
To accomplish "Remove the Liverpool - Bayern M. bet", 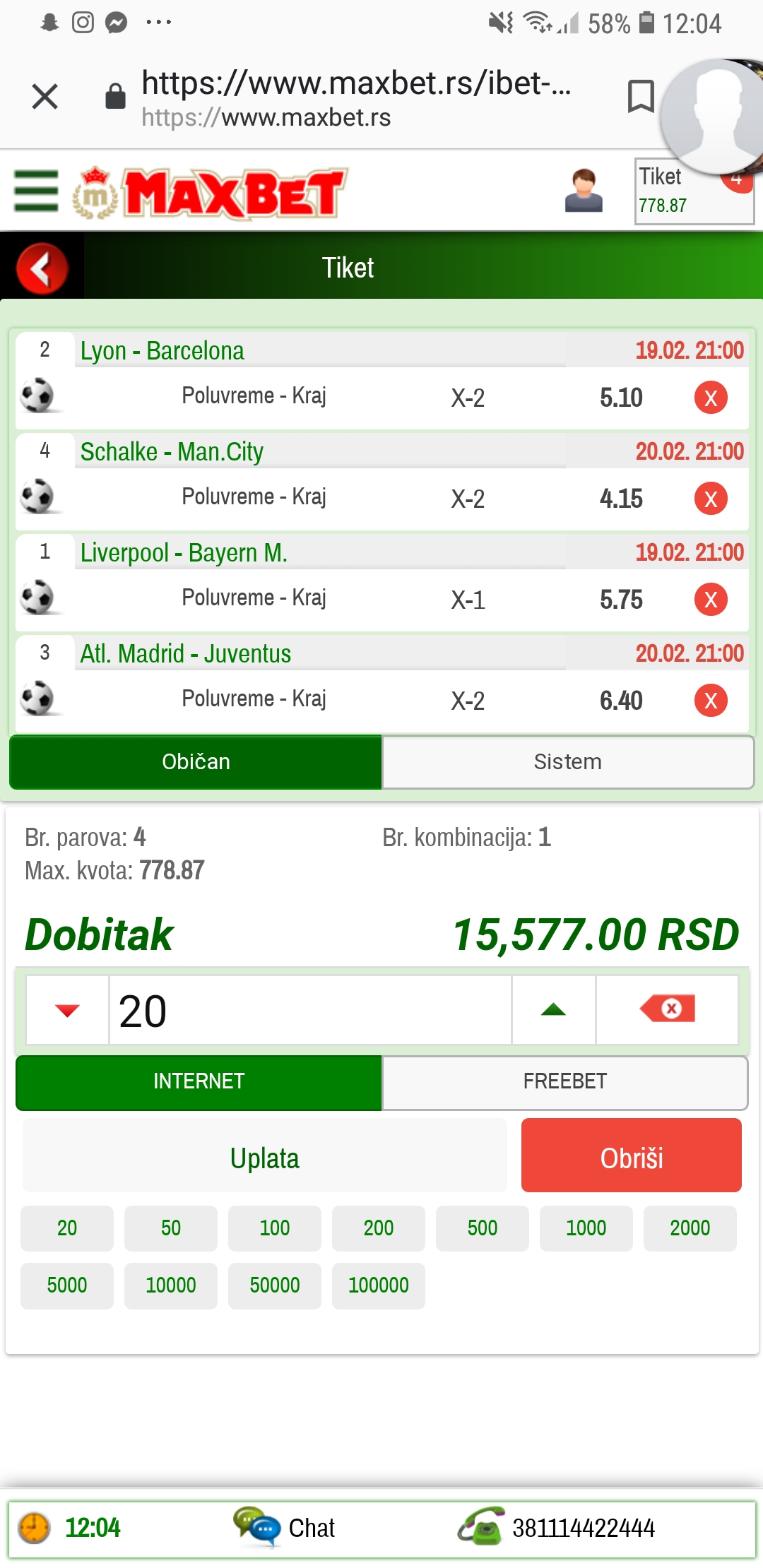I will click(x=711, y=600).
